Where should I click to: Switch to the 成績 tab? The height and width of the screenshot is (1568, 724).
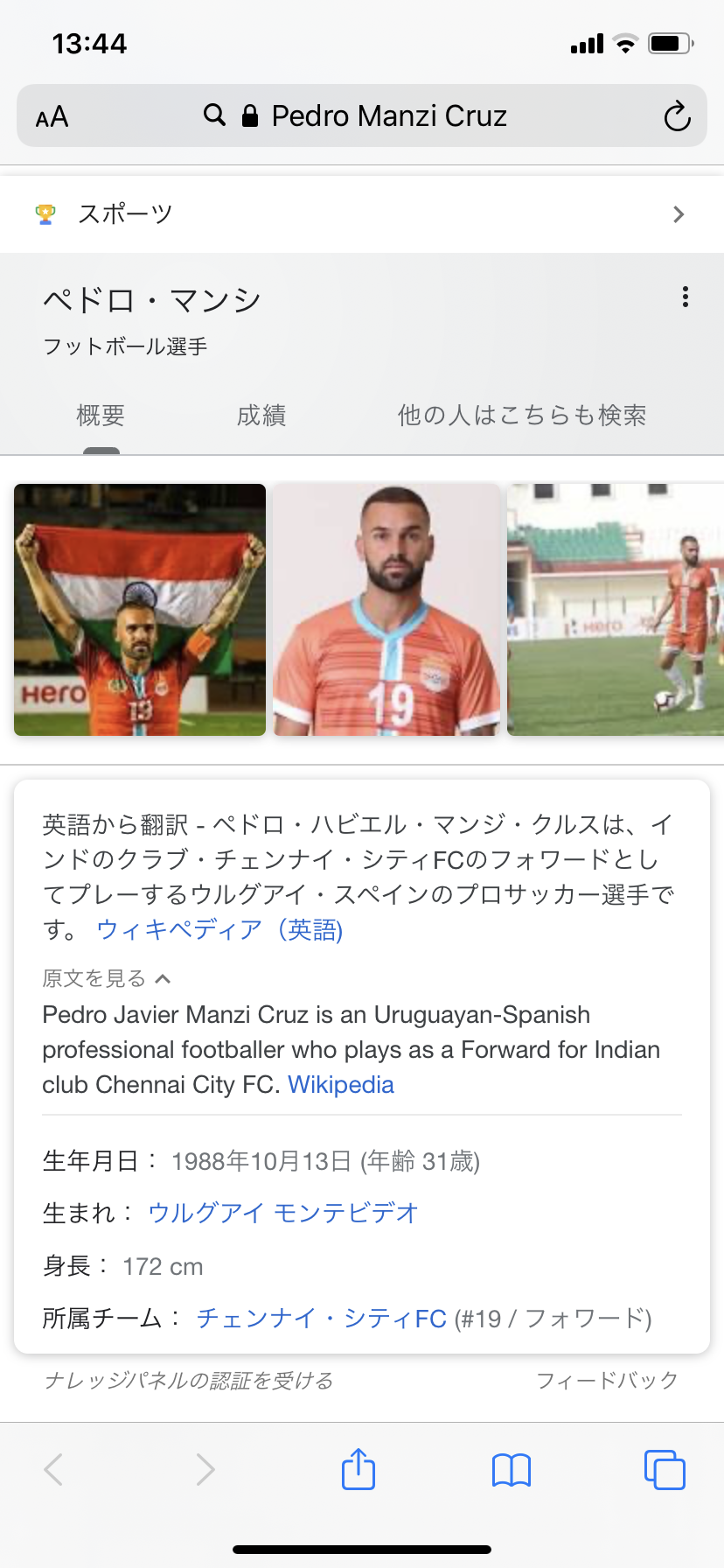(x=261, y=415)
